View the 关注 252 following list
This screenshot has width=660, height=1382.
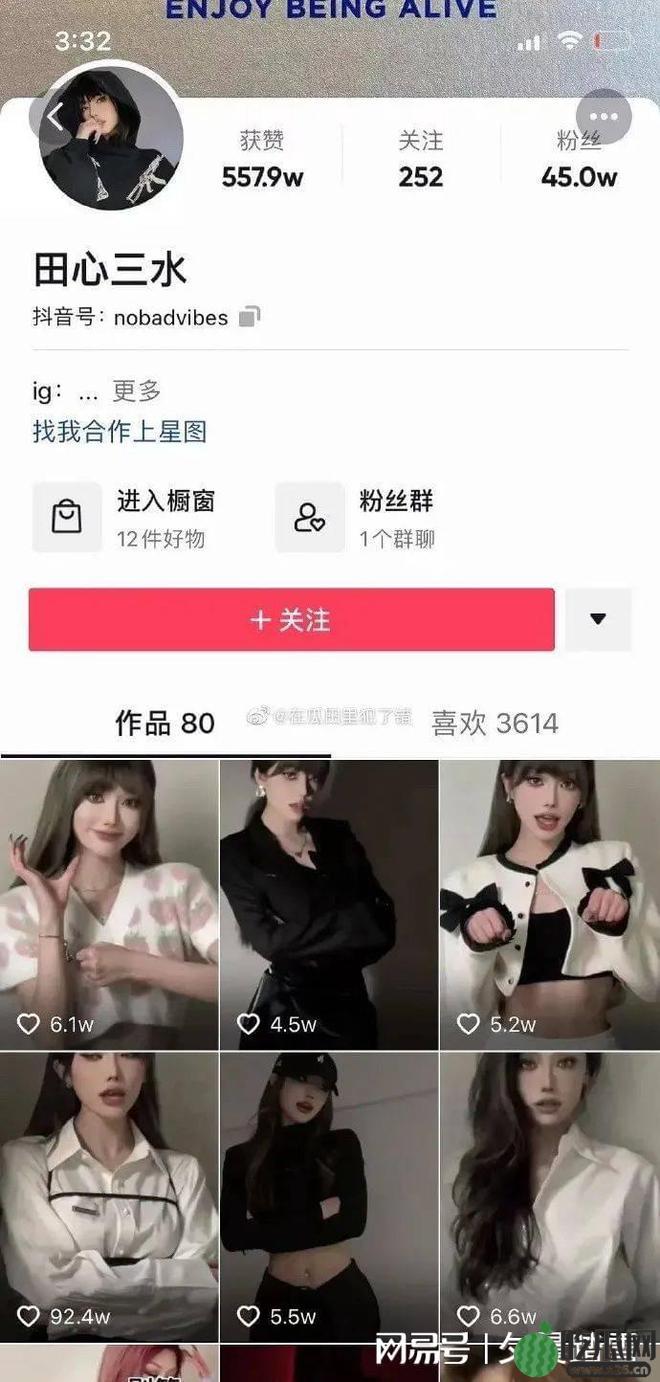point(420,161)
